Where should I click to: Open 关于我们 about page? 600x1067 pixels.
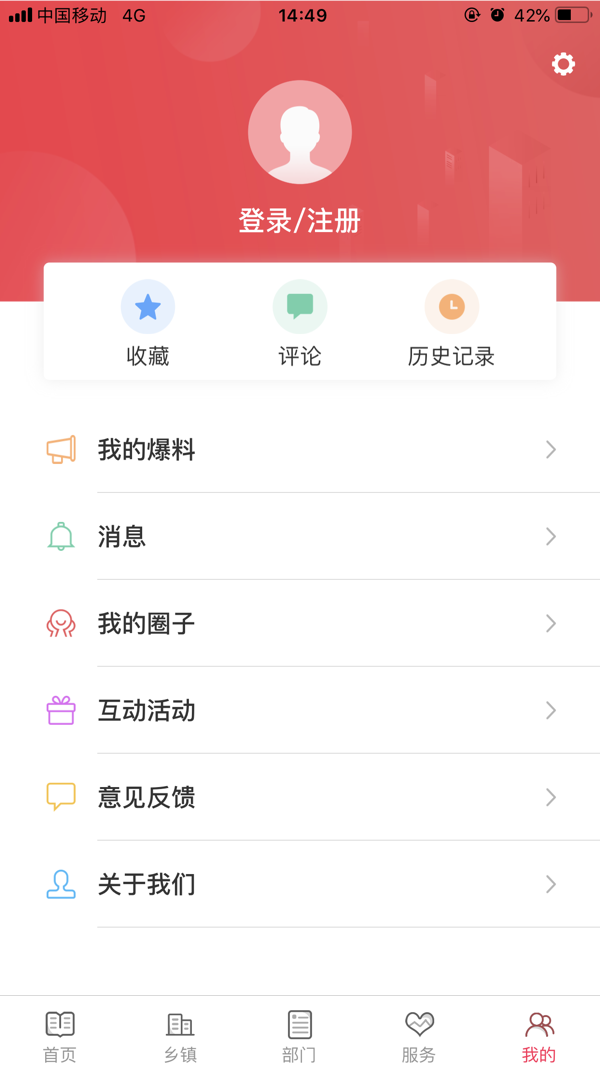(300, 885)
